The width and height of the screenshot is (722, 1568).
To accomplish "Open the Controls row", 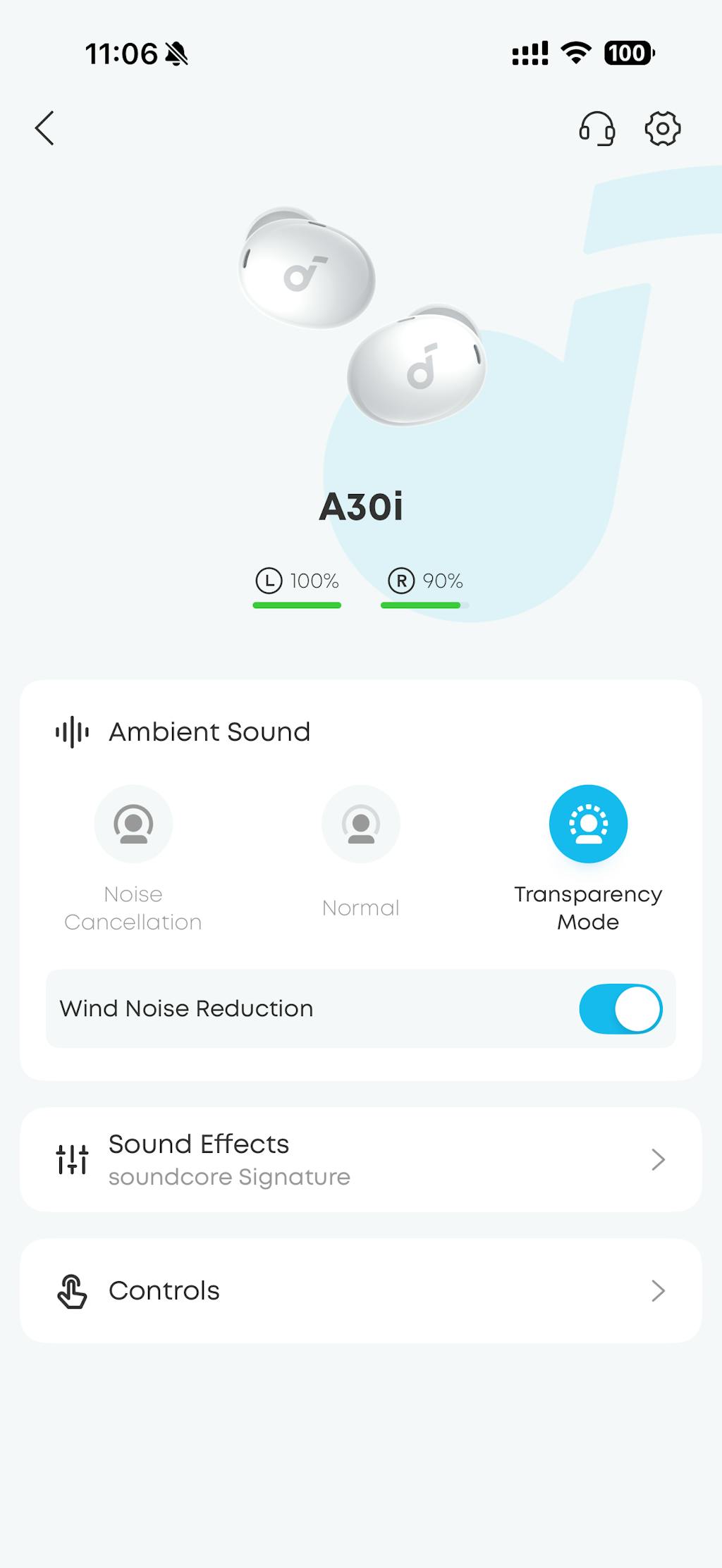I will [361, 1290].
